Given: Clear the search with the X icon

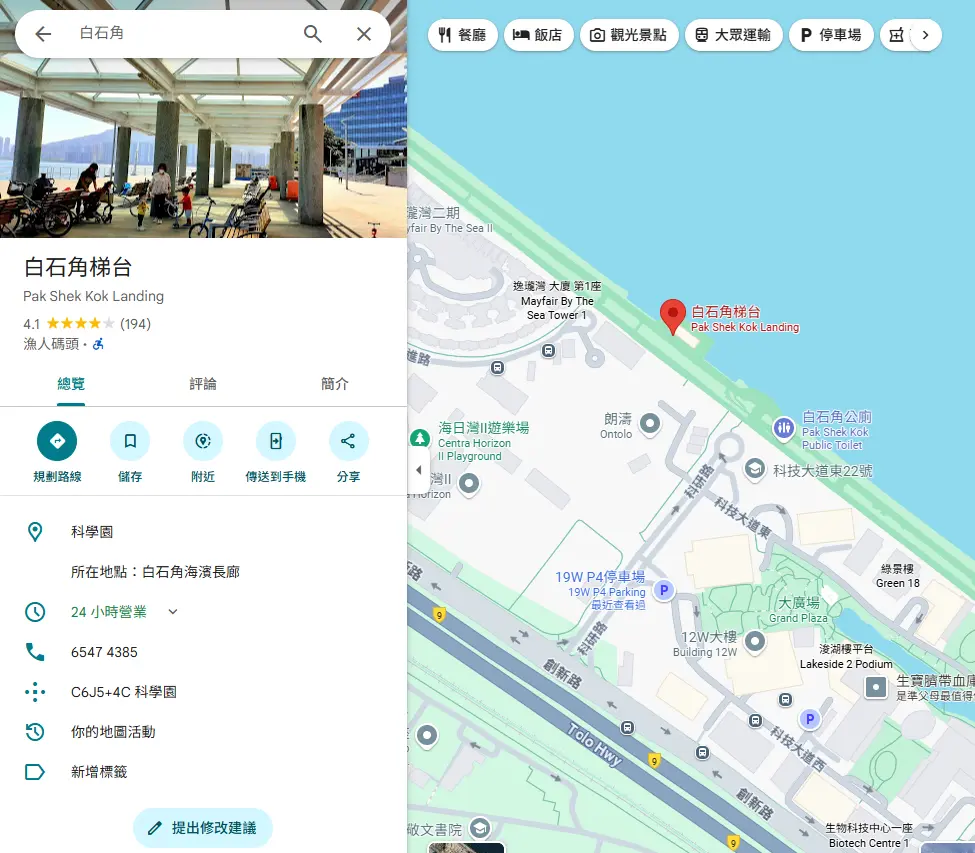Looking at the screenshot, I should click(364, 34).
